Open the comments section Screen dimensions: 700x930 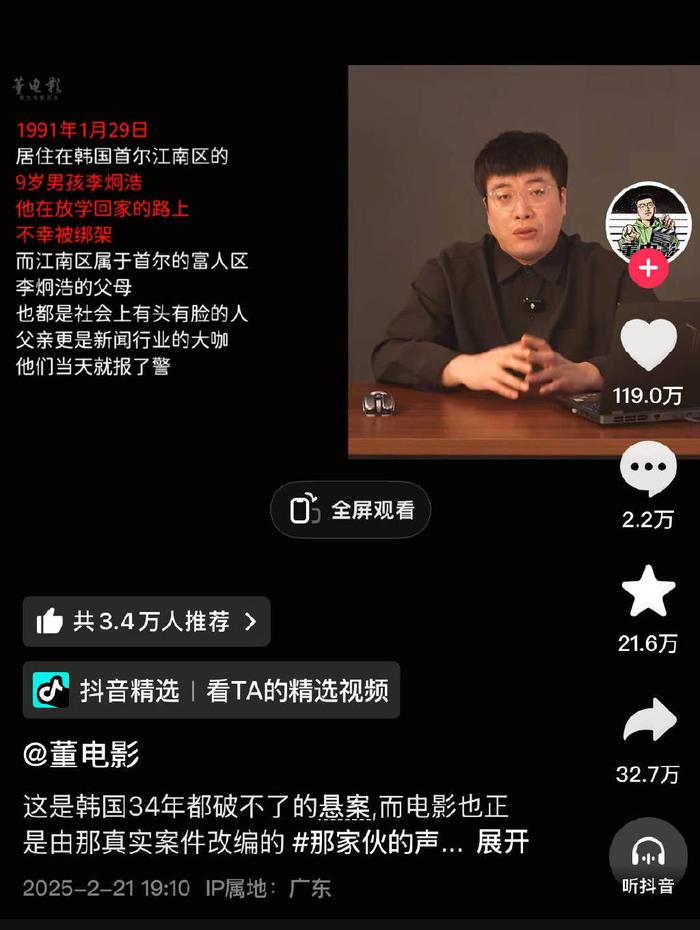pyautogui.click(x=648, y=468)
